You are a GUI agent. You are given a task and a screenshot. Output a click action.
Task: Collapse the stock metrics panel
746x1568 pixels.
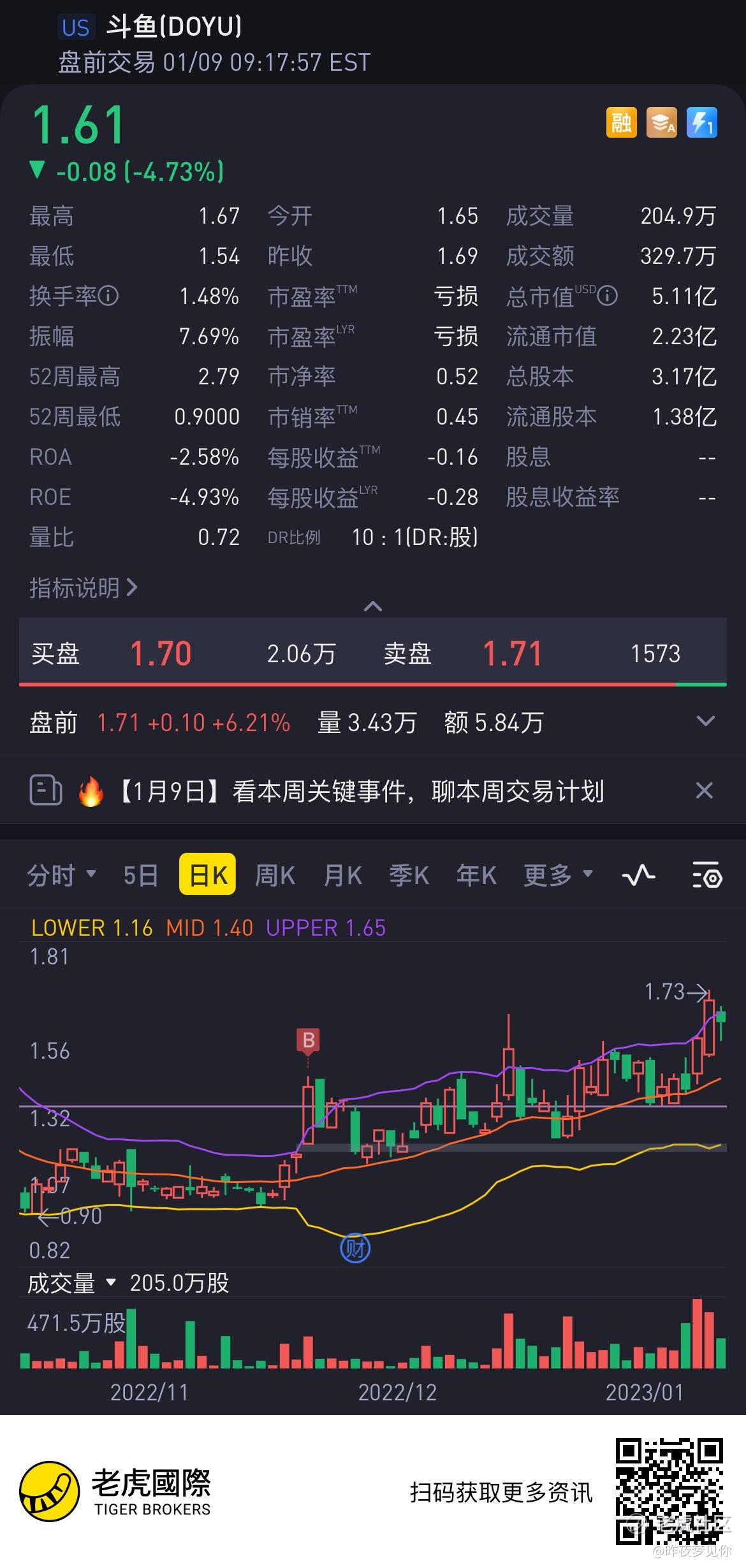click(x=372, y=606)
